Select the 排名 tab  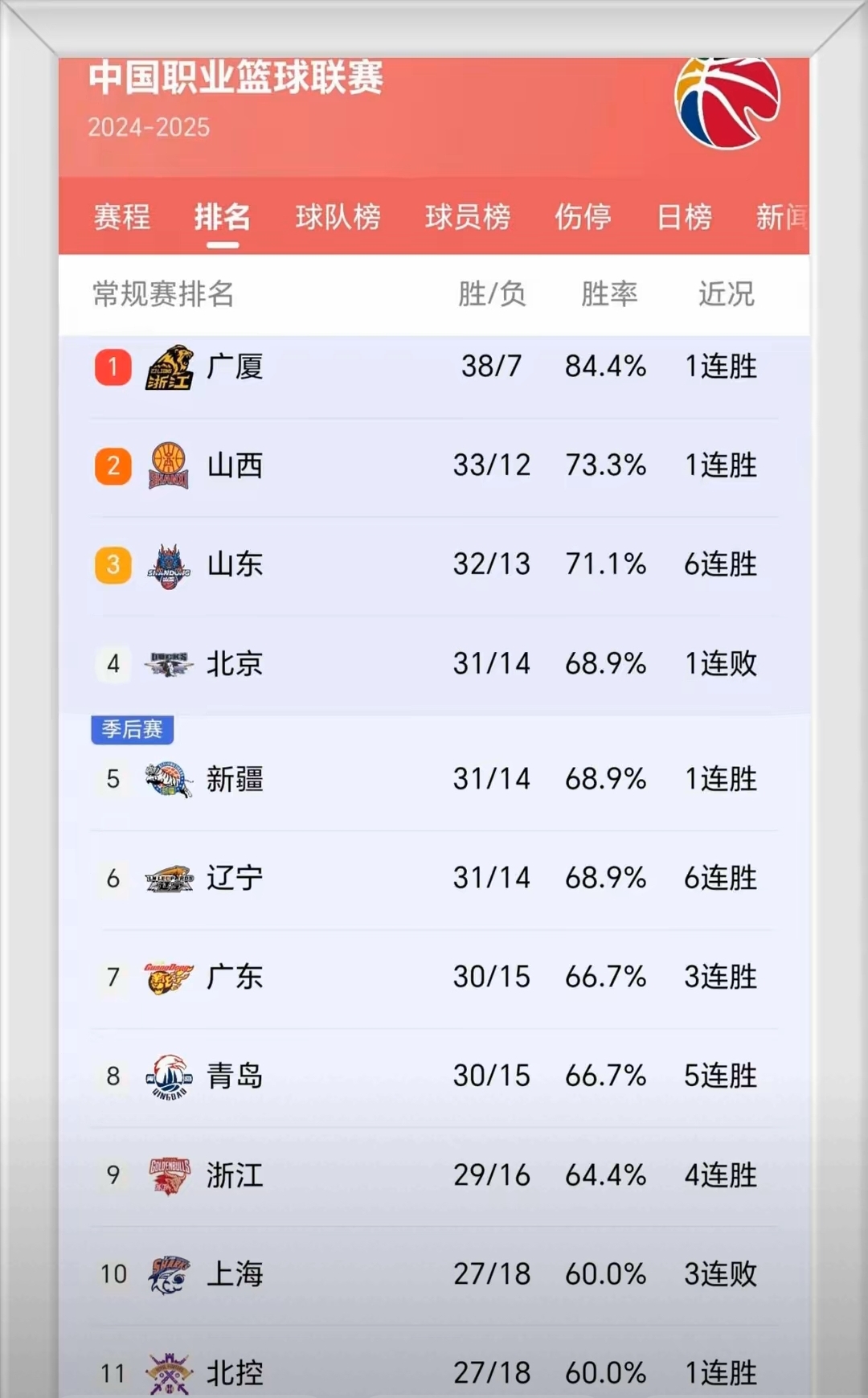click(x=222, y=217)
